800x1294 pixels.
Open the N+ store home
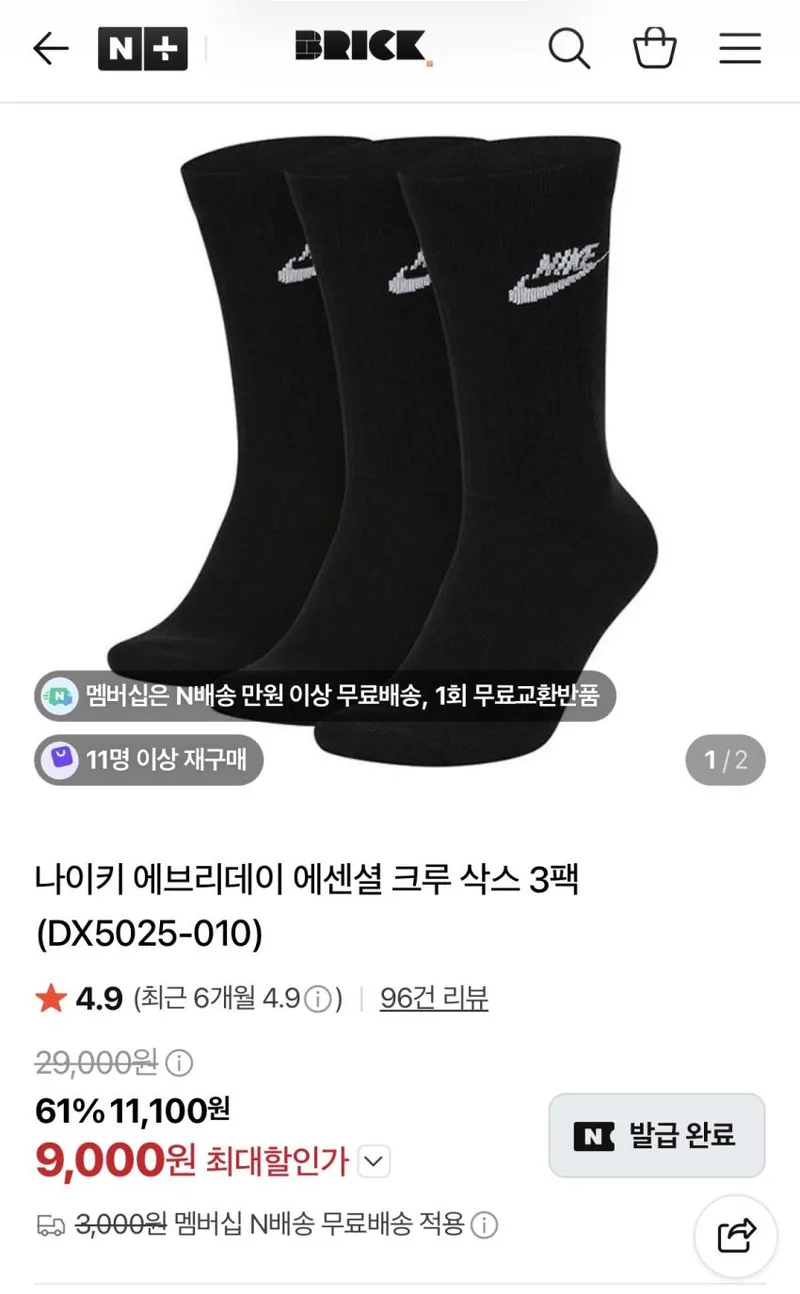pyautogui.click(x=143, y=48)
